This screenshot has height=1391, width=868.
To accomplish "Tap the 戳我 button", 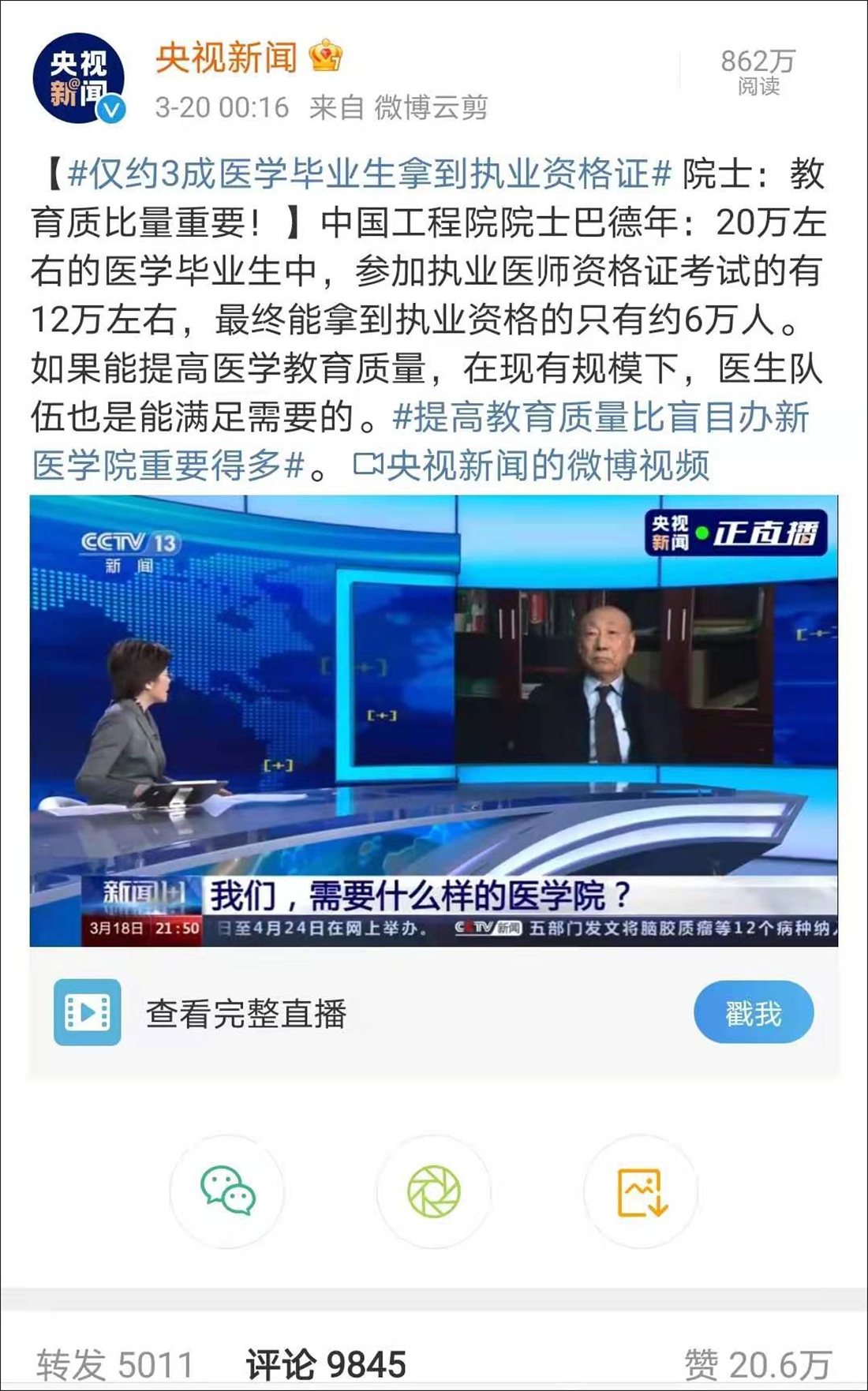I will click(753, 1012).
